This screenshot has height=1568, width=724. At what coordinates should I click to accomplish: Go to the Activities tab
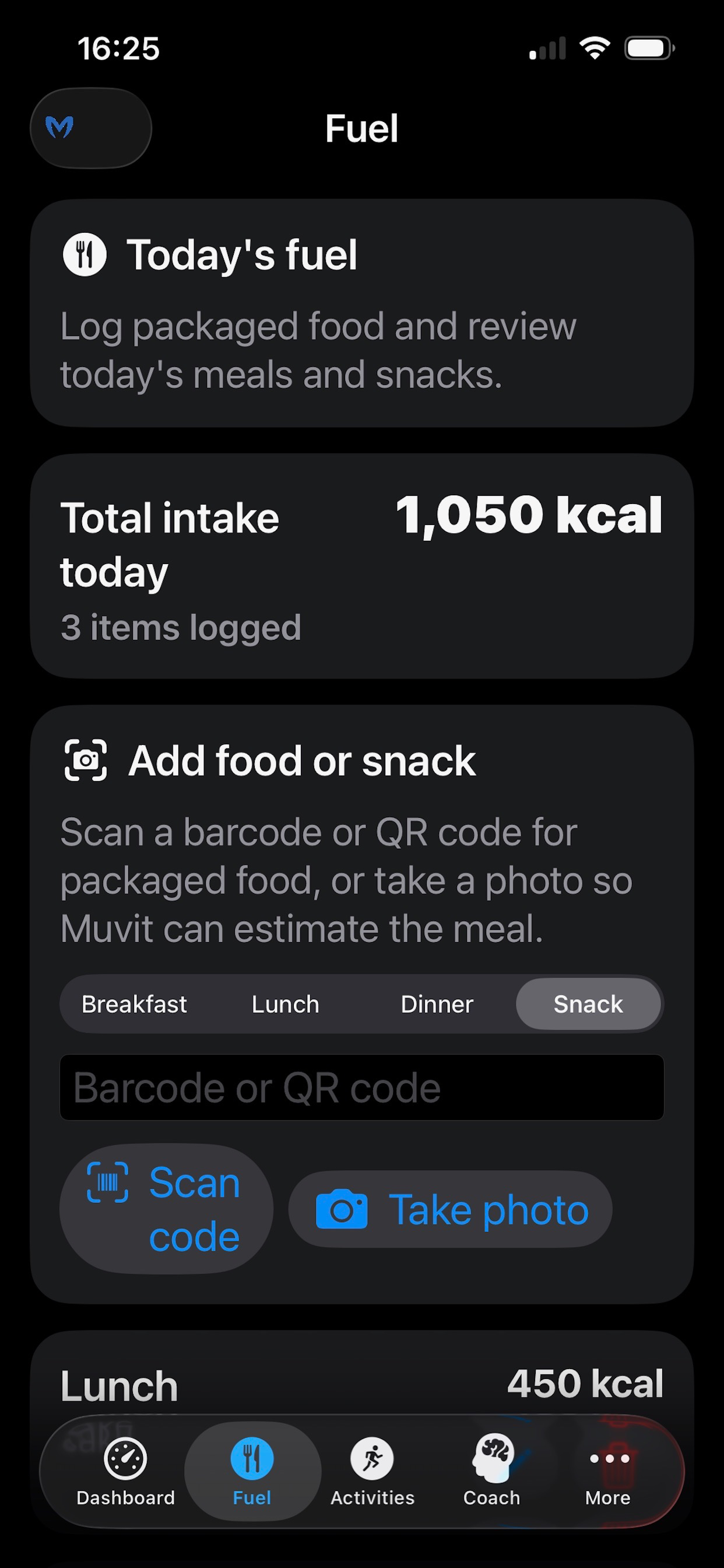click(372, 1471)
